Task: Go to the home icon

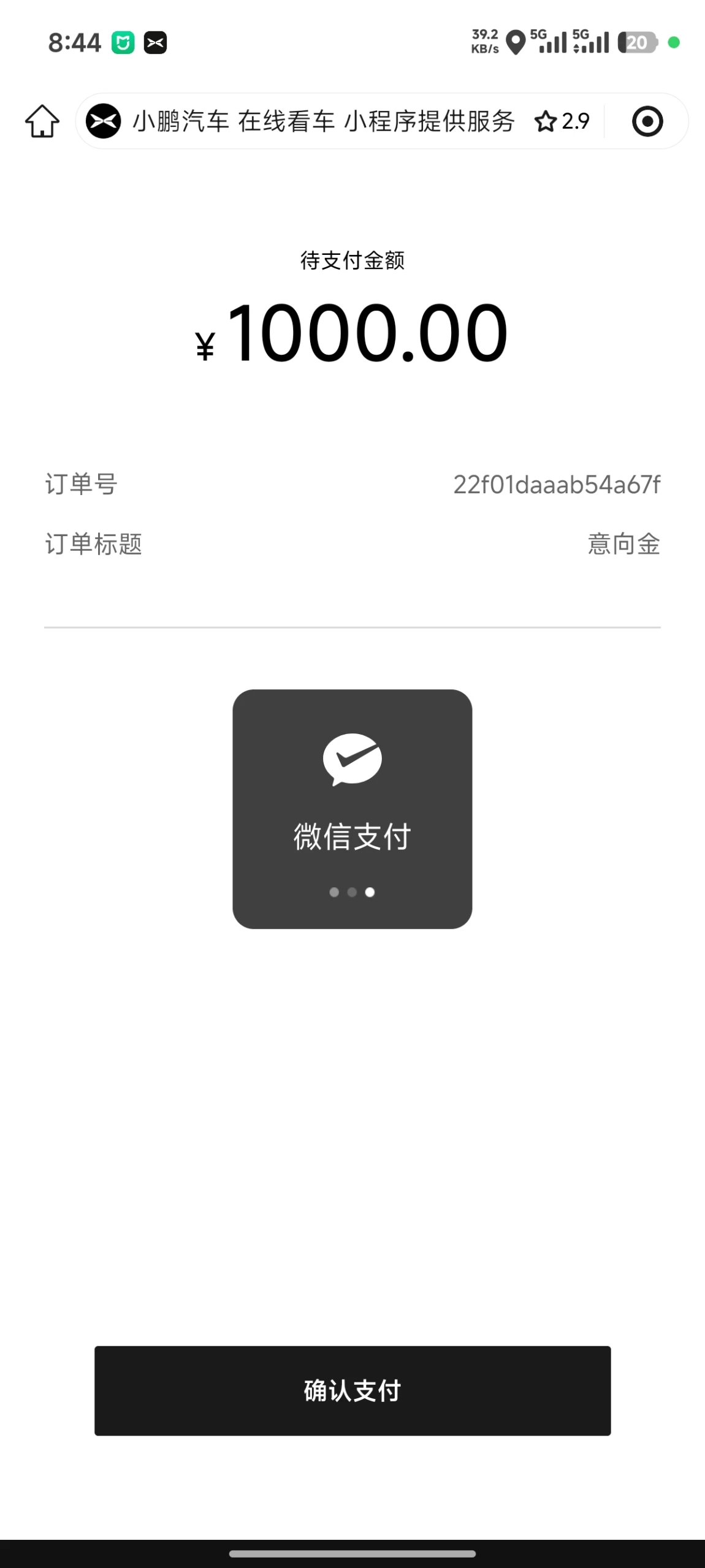Action: click(42, 121)
